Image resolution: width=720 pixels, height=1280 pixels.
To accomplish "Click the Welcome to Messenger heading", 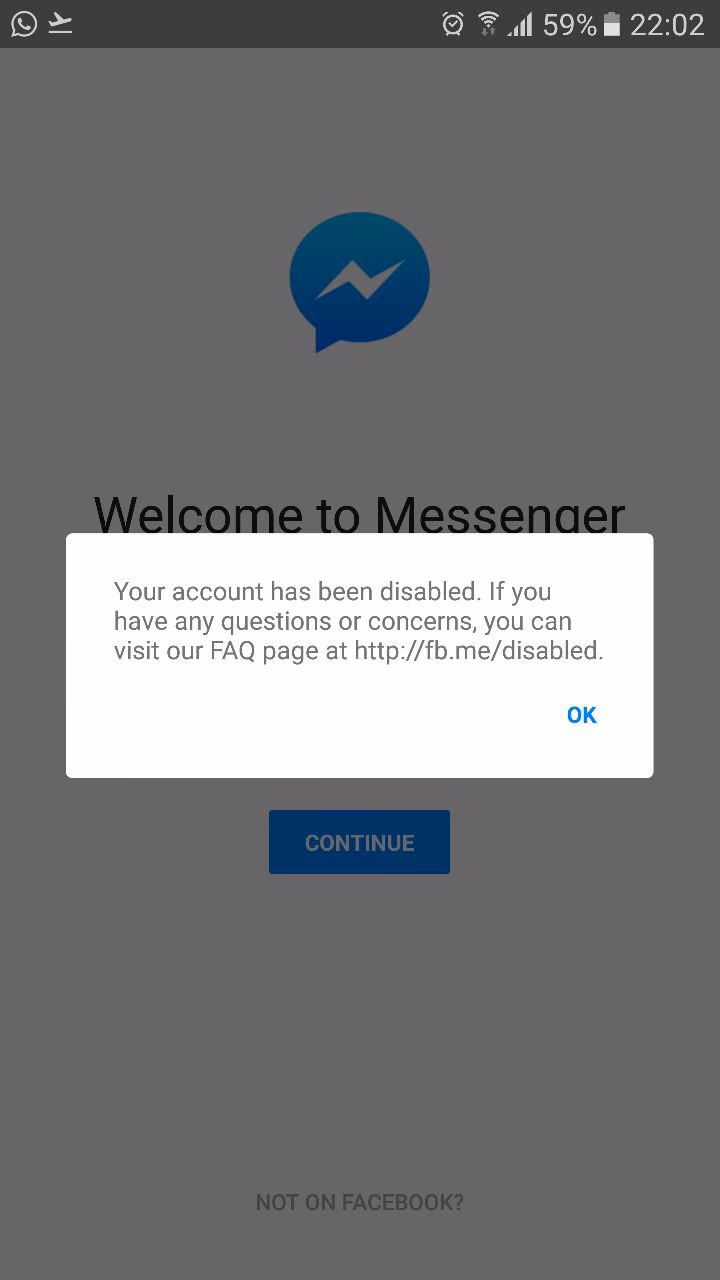I will 359,515.
